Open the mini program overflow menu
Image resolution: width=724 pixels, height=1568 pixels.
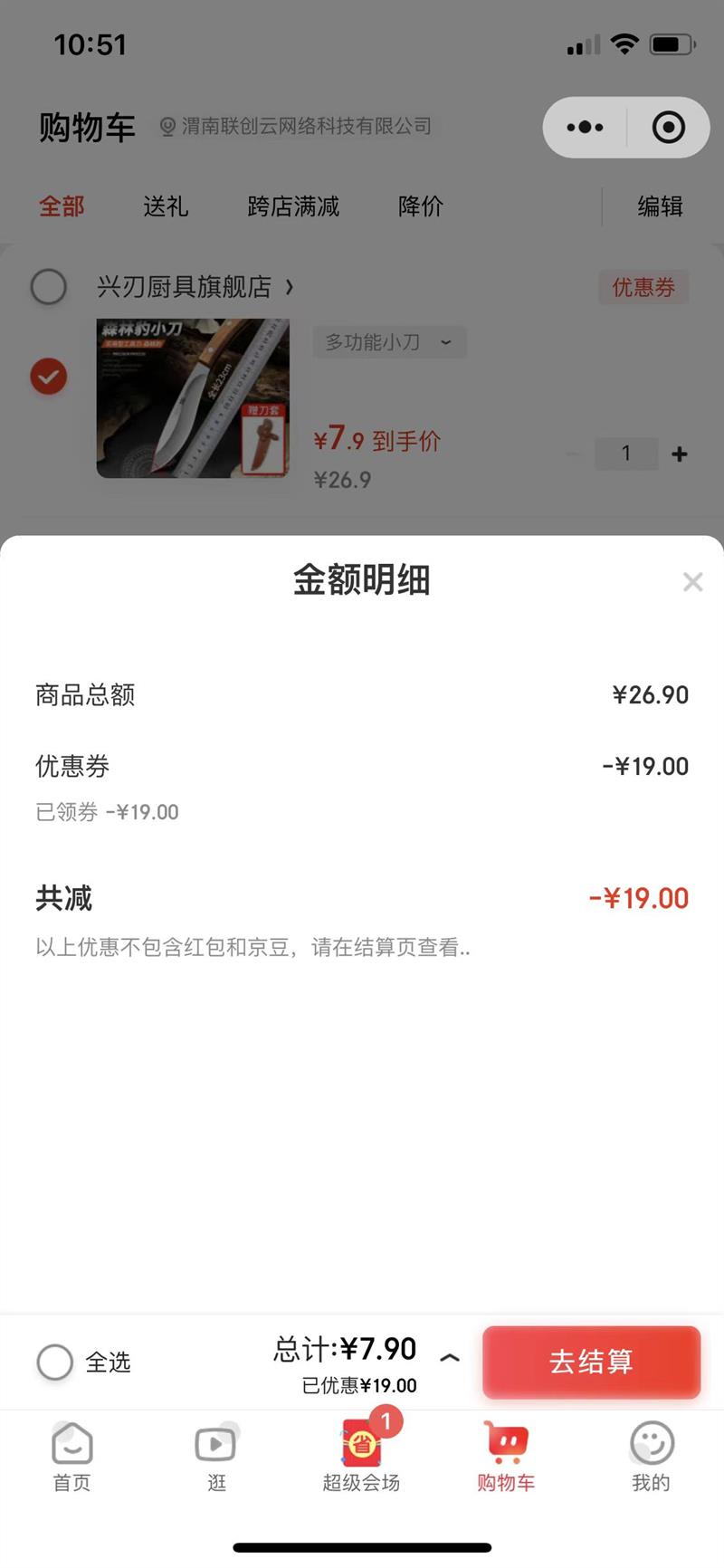pyautogui.click(x=585, y=128)
